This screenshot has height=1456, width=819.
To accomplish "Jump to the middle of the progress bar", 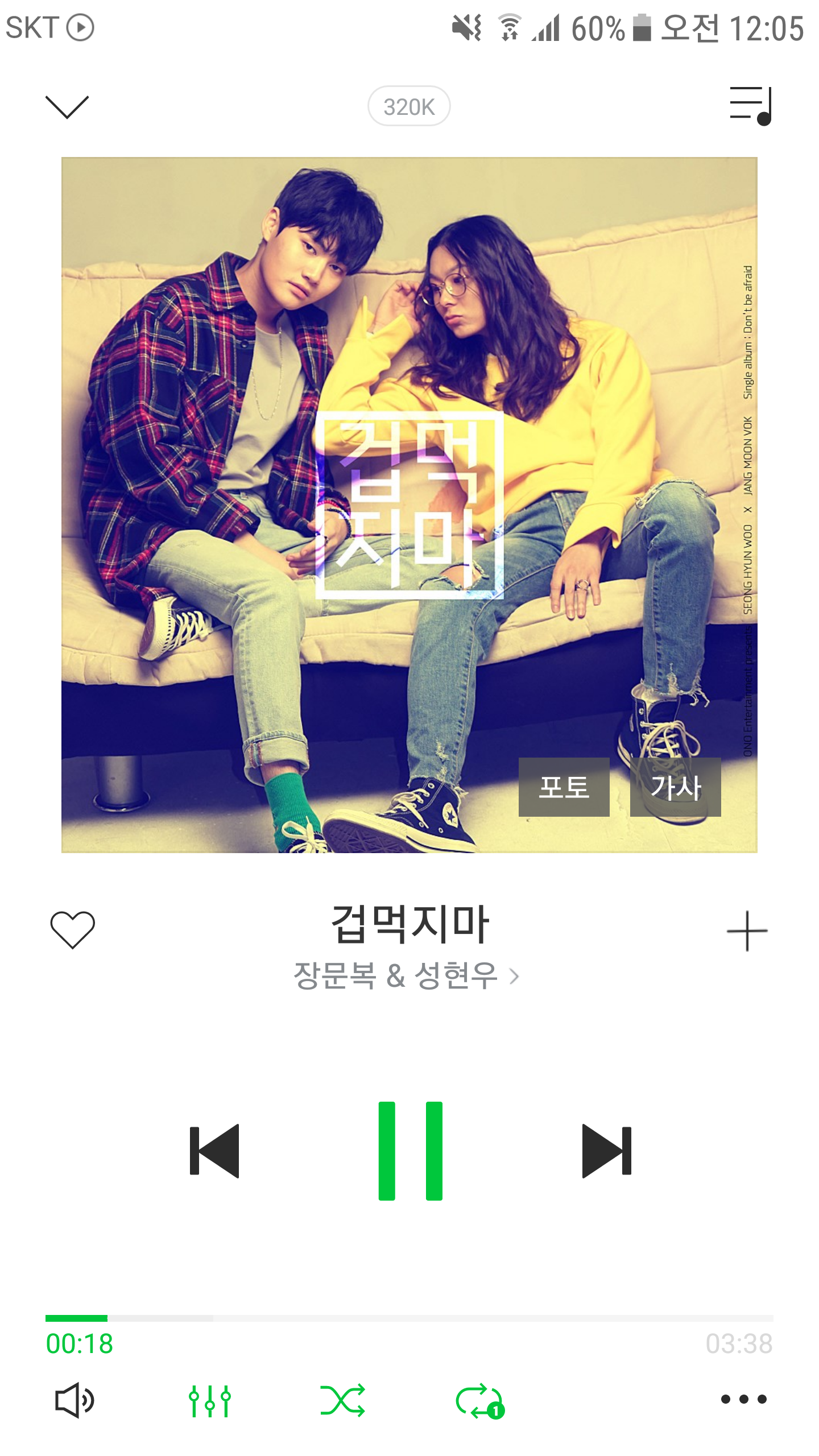I will tap(409, 1318).
